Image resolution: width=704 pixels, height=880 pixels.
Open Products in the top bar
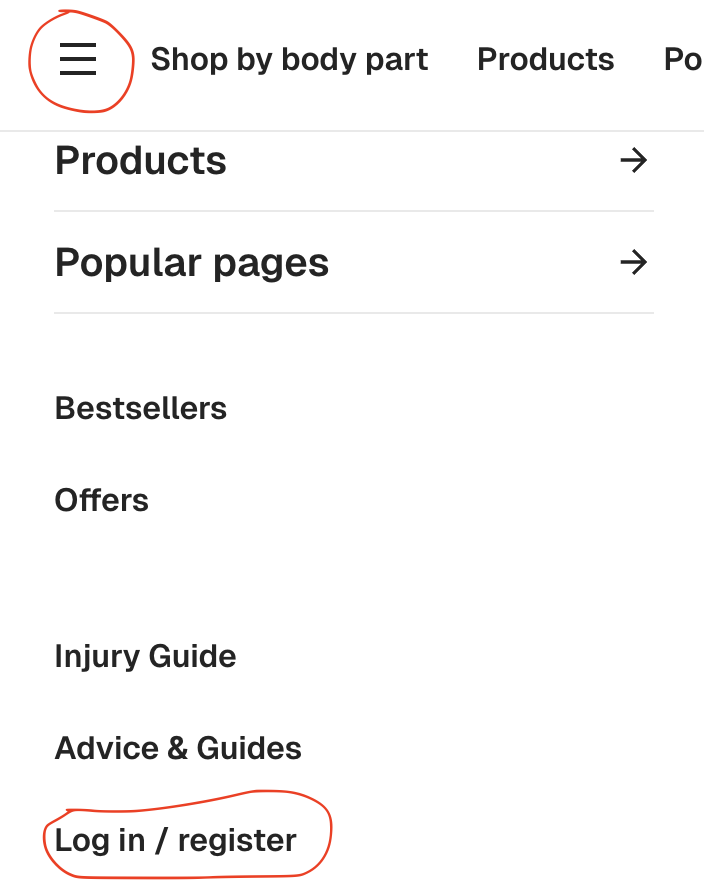coord(545,60)
